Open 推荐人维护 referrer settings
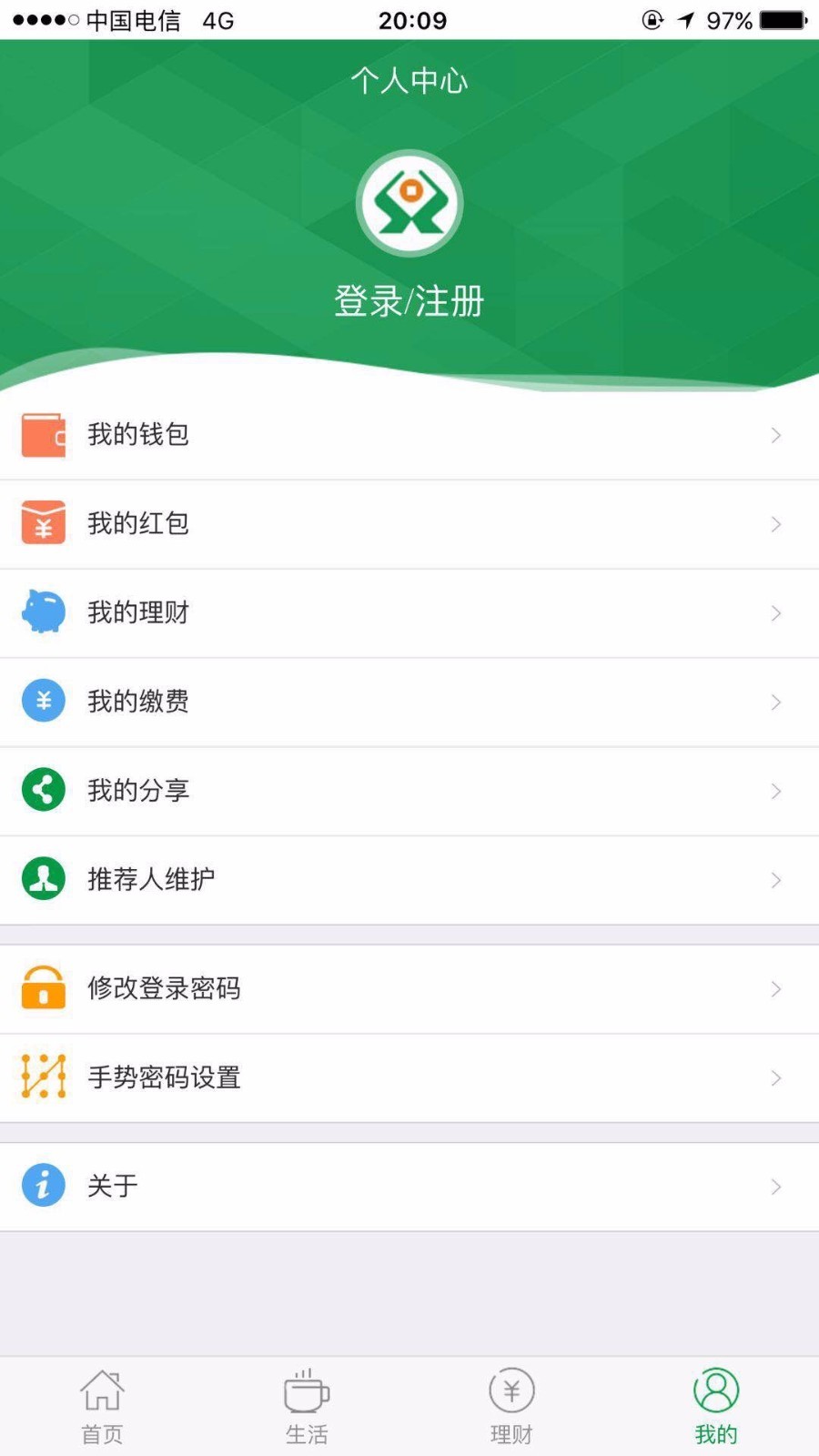The width and height of the screenshot is (819, 1456). pyautogui.click(x=409, y=879)
